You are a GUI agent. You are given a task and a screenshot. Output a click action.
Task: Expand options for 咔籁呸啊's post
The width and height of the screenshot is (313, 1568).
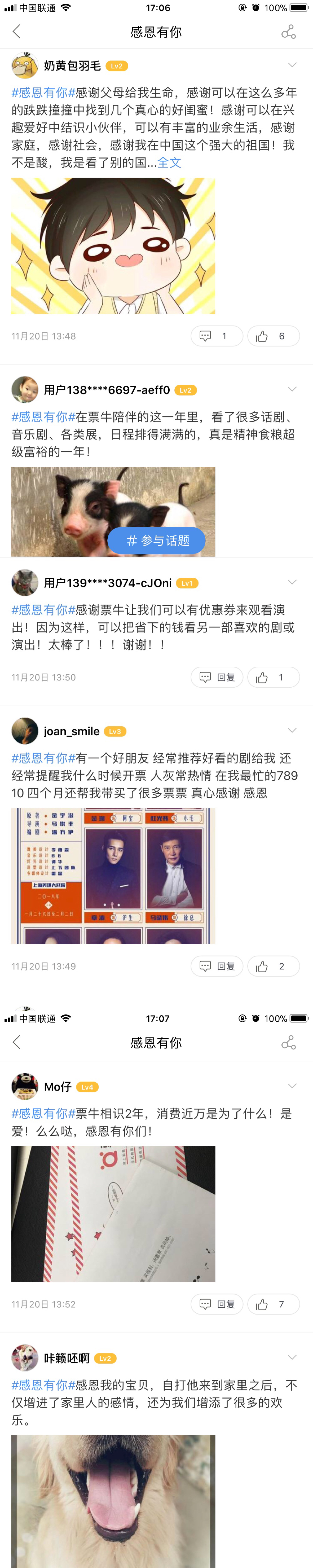292,1357
